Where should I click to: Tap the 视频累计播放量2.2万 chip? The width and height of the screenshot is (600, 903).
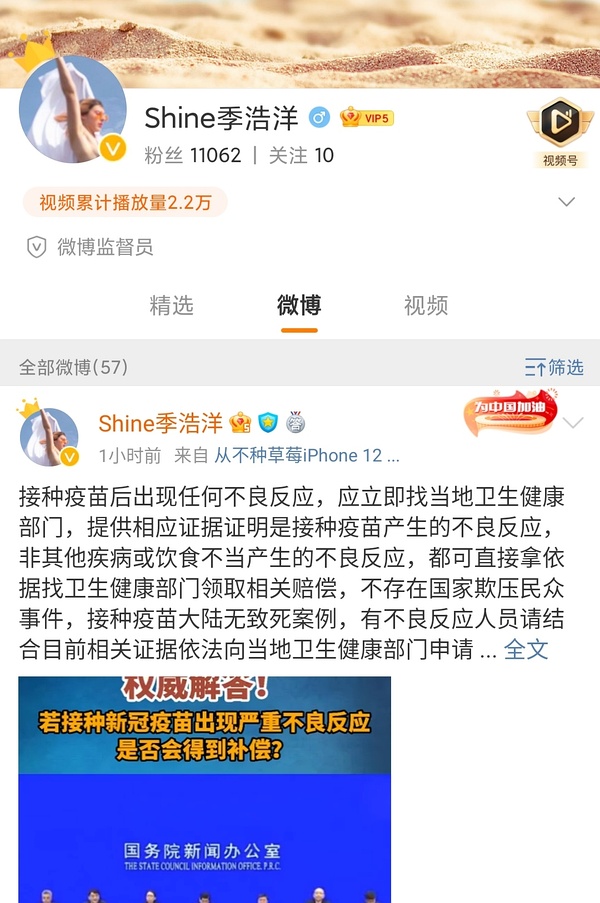click(x=125, y=203)
